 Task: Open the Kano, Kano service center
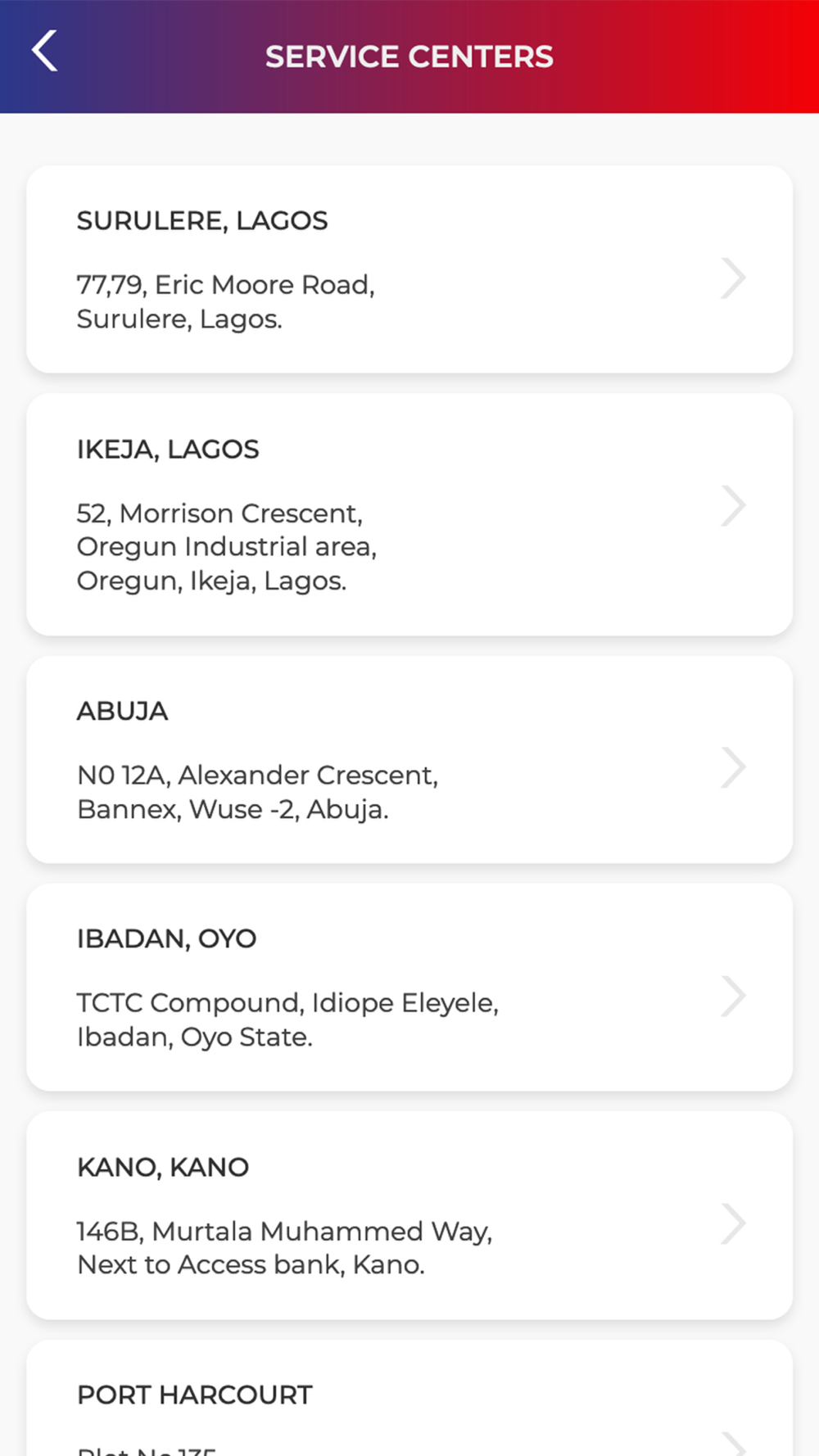[x=409, y=1215]
